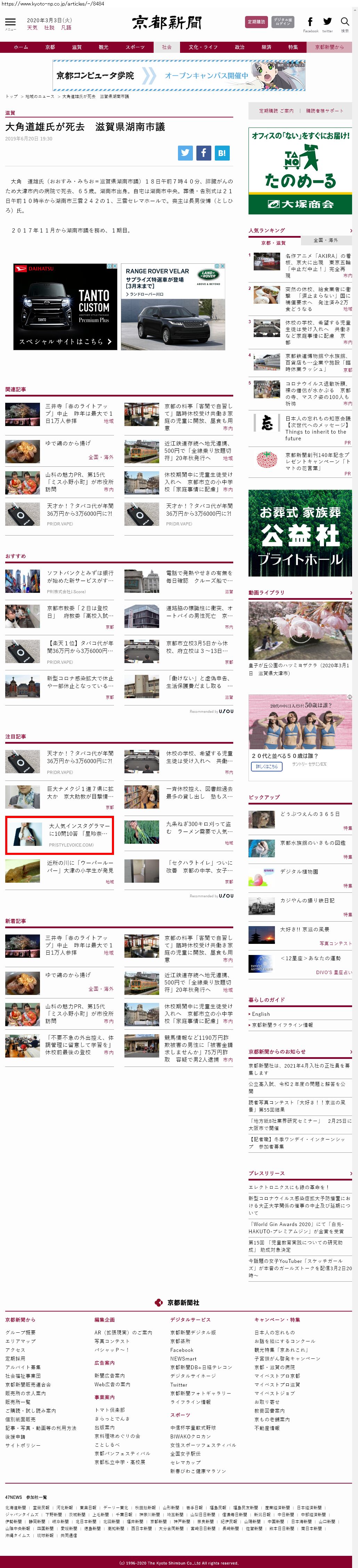Open the hamburger menu
The width and height of the screenshot is (358, 1568).
[x=10, y=23]
